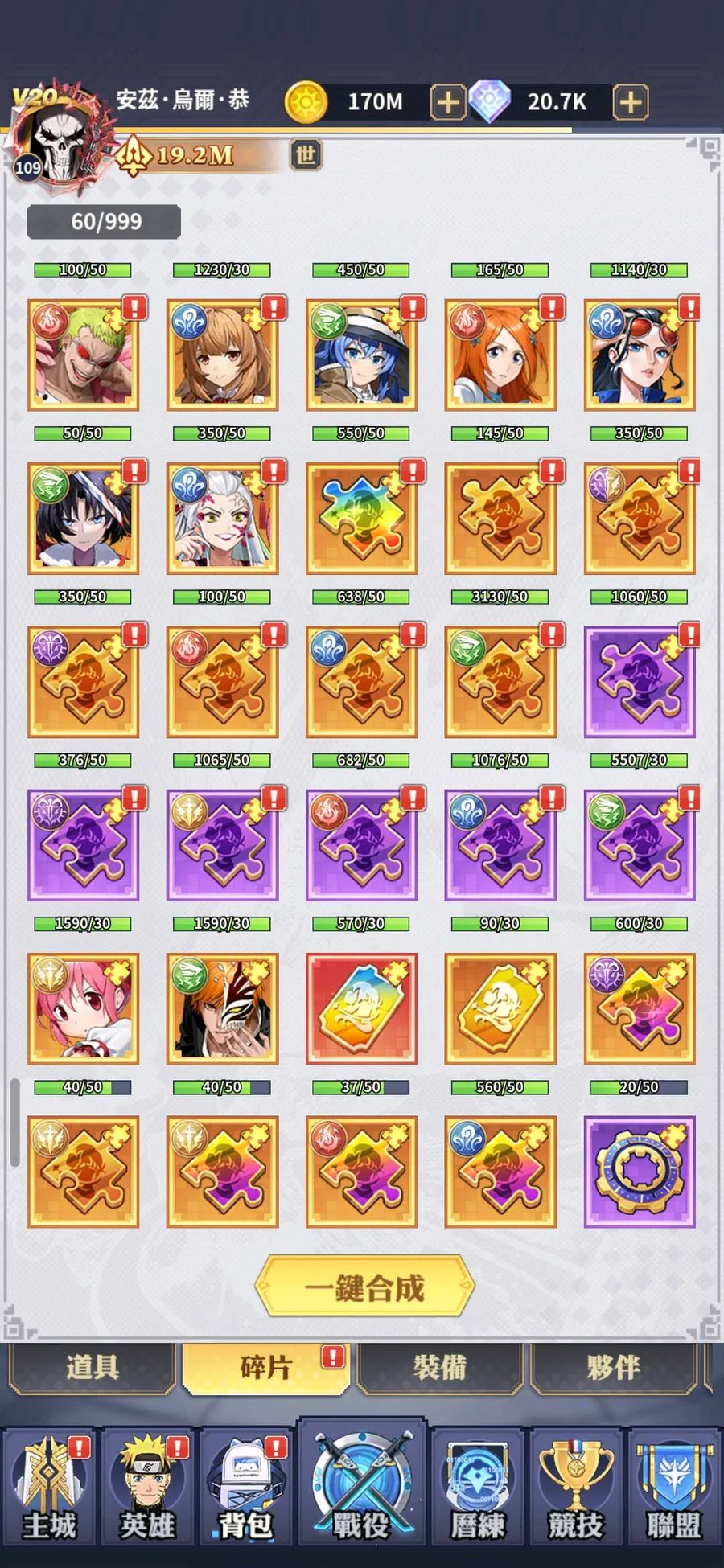This screenshot has height=1568, width=724.
Task: Go to 主城 main city
Action: click(x=49, y=1489)
